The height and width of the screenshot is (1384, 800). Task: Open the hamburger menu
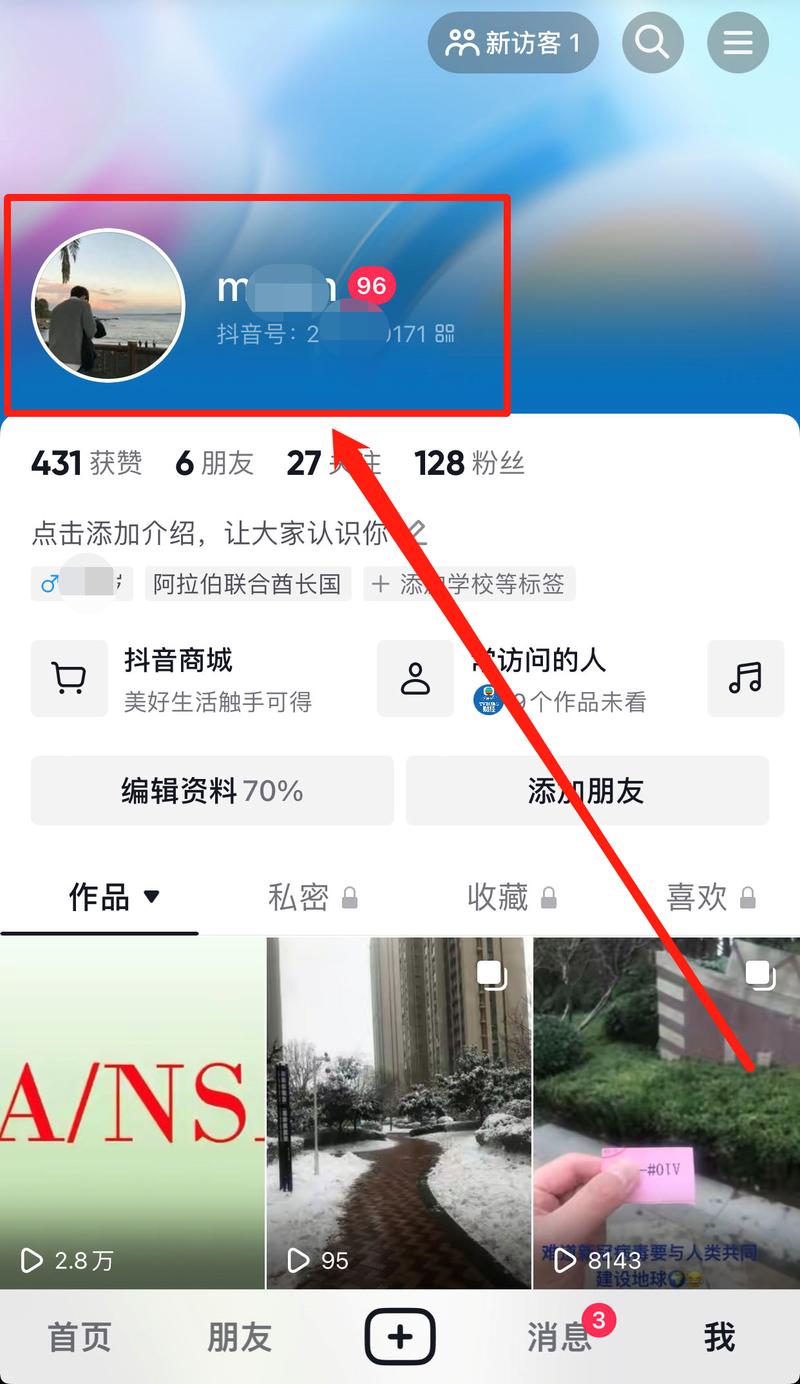click(738, 43)
